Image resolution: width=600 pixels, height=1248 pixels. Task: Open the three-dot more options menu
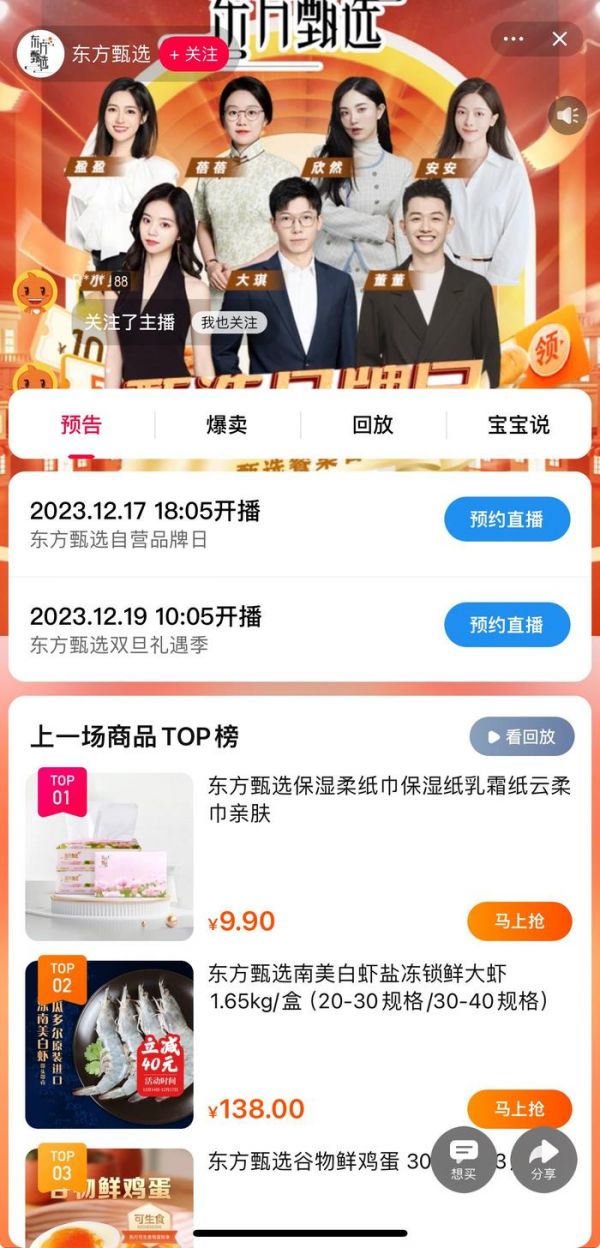click(514, 39)
